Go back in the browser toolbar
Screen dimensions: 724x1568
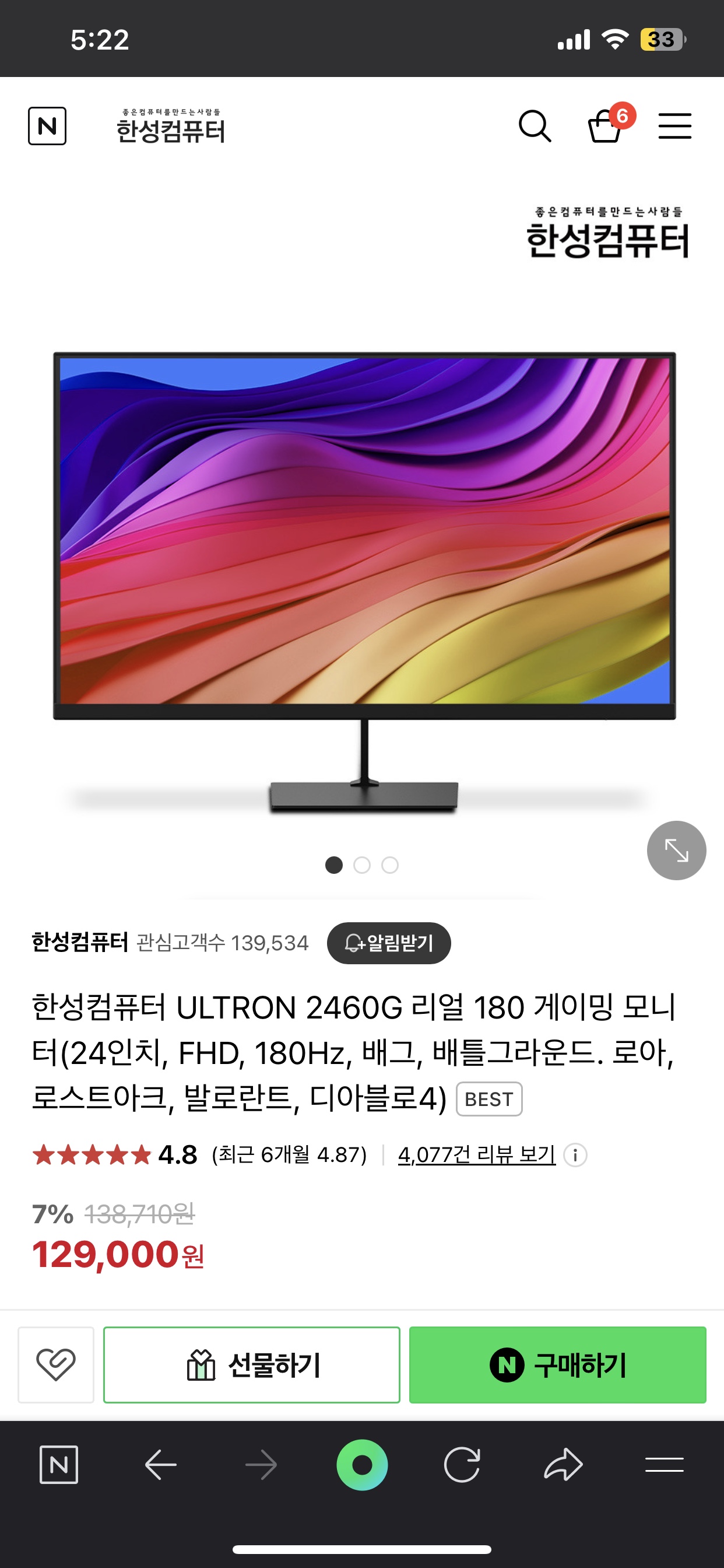pos(161,1465)
